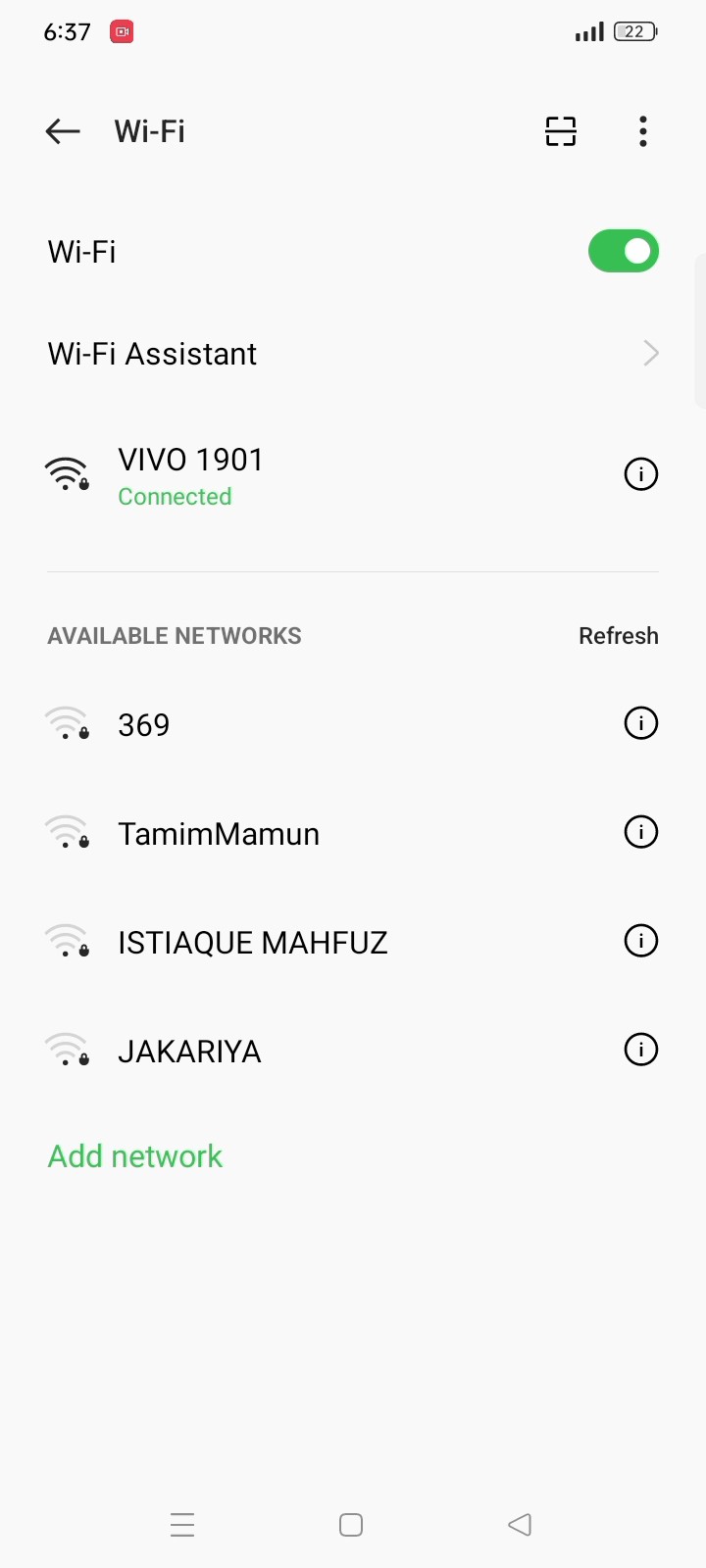View details of connected VIVO 1901

coord(641,475)
